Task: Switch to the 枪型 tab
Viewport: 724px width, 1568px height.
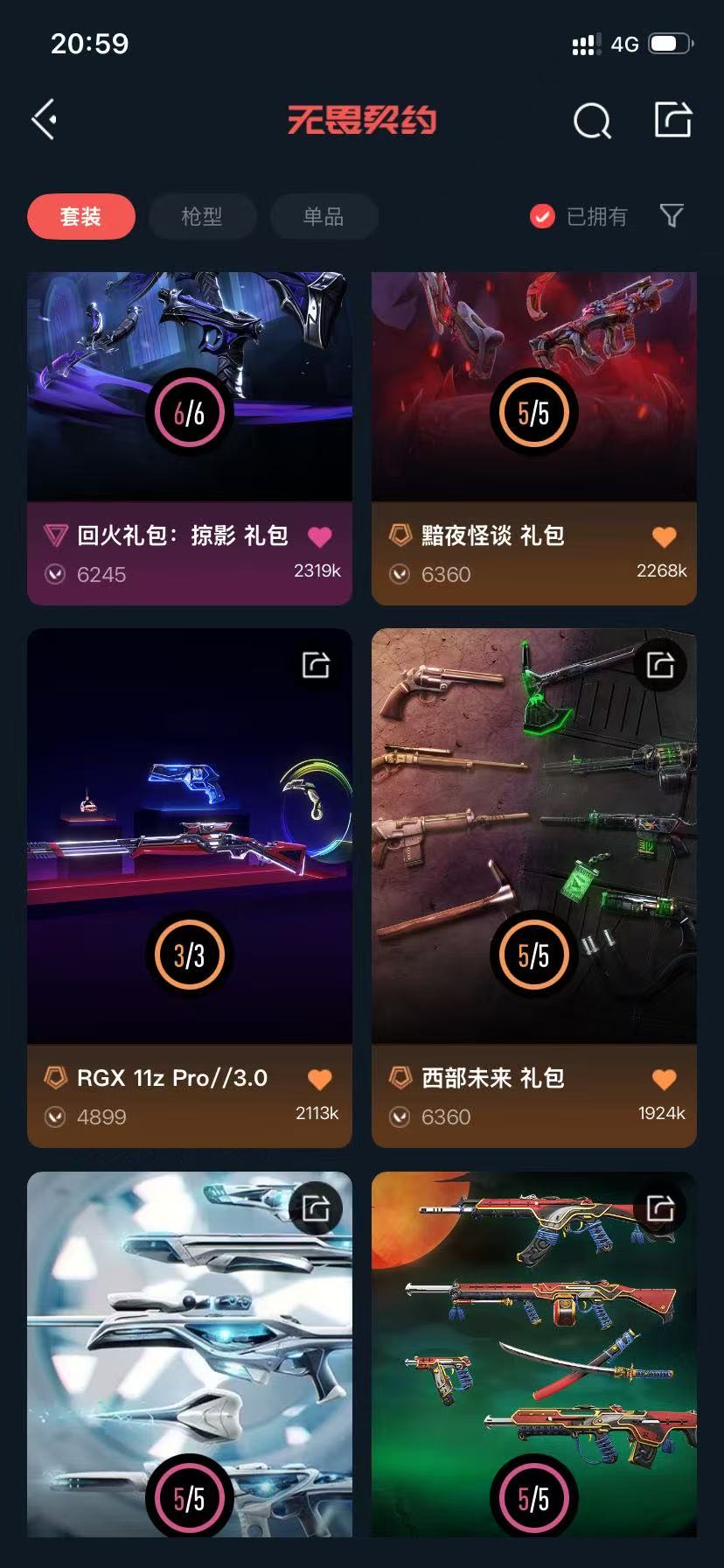Action: [x=202, y=216]
